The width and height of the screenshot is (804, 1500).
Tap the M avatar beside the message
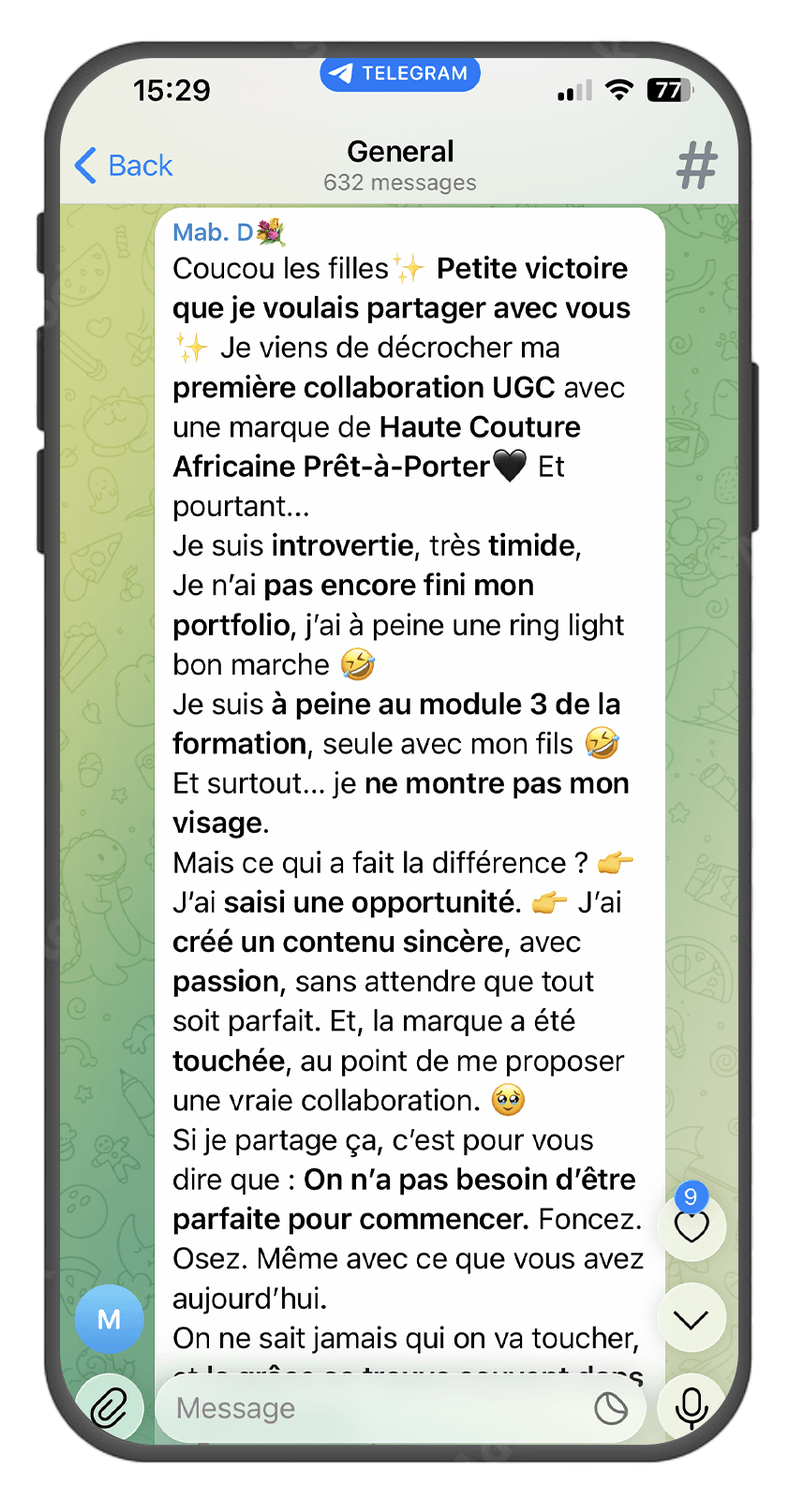109,1319
